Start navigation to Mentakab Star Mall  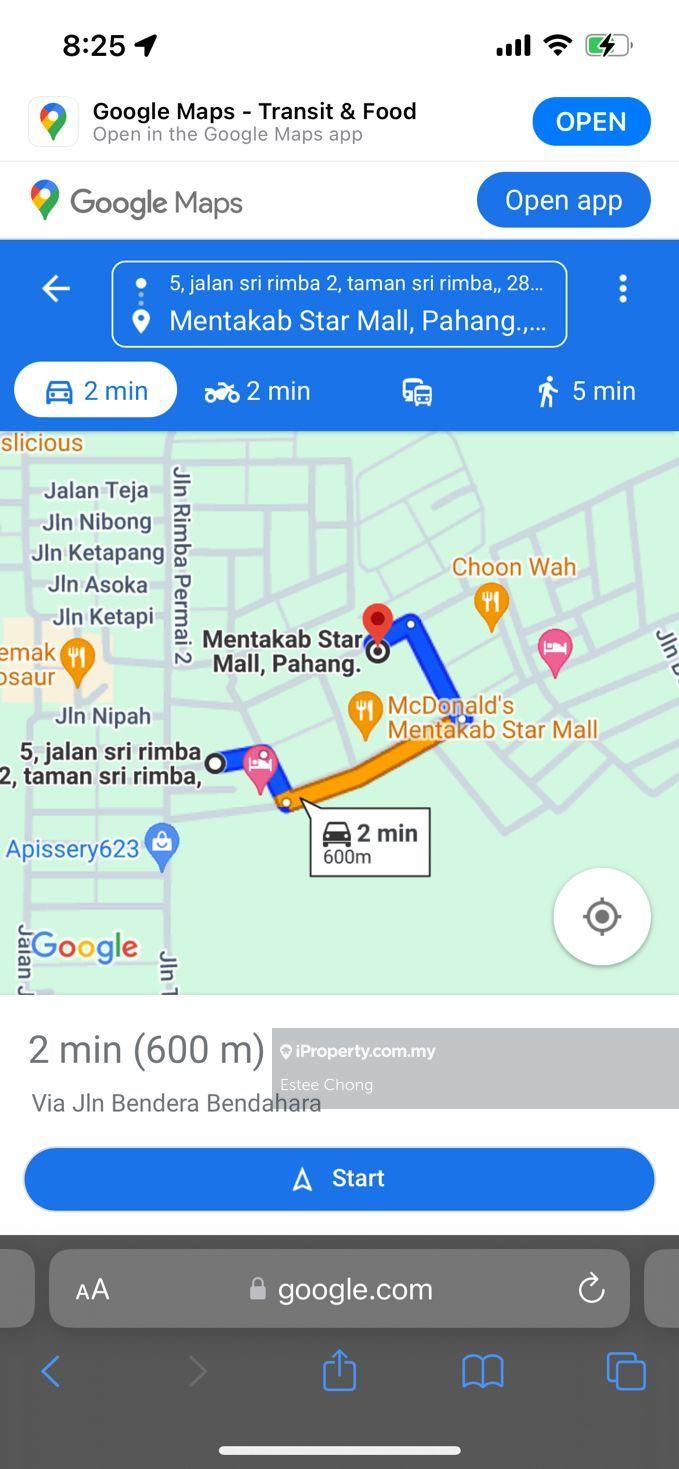(x=339, y=1178)
